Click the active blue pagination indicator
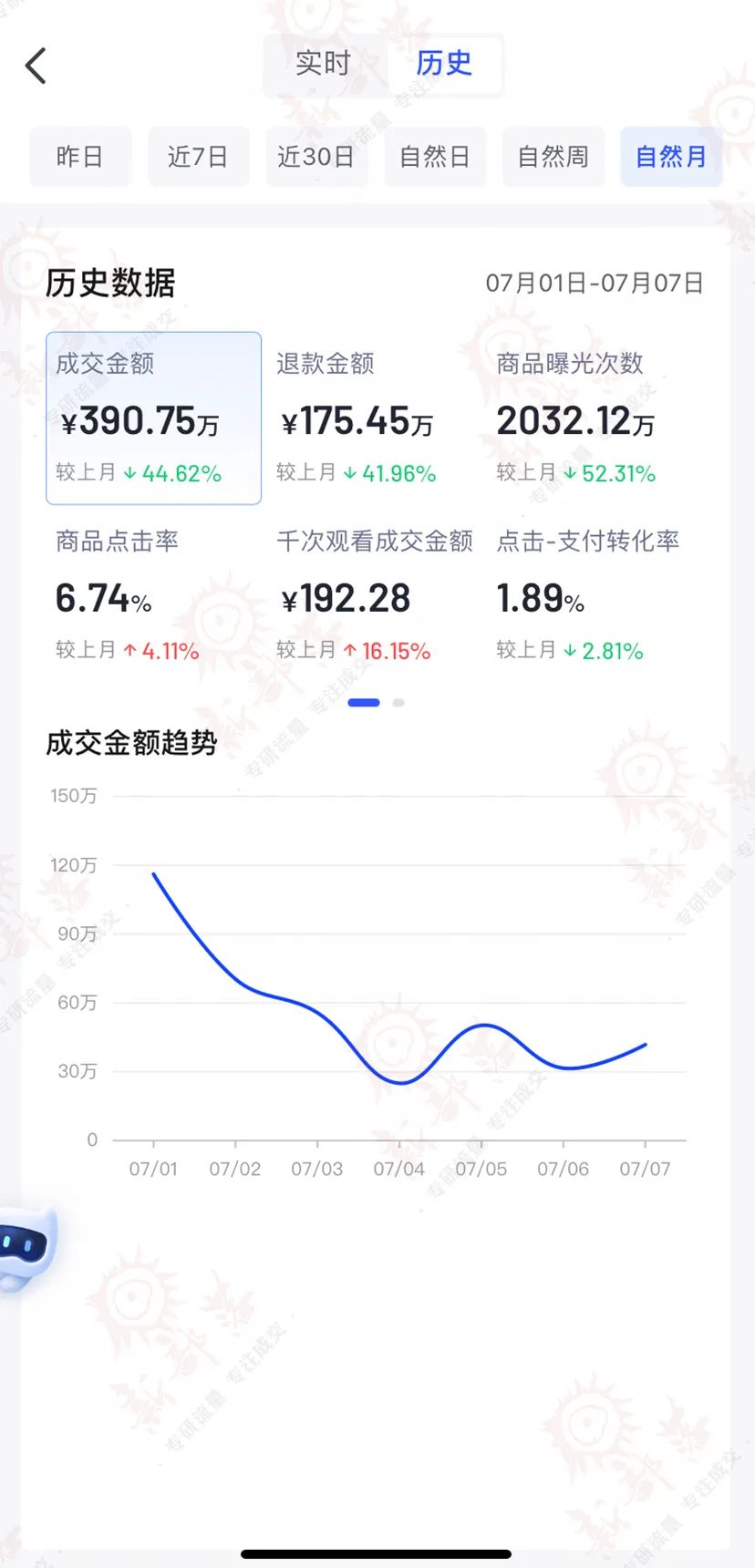This screenshot has height=1568, width=755. point(364,702)
